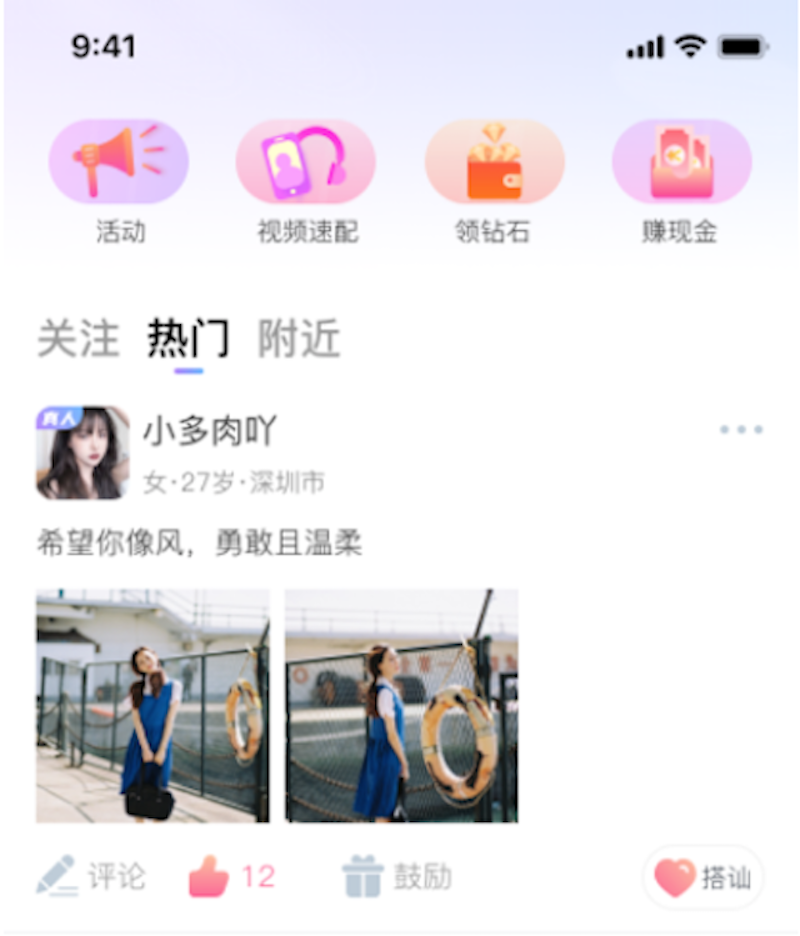Open the 活动 megaphone shortcut
The height and width of the screenshot is (936, 800).
click(x=119, y=162)
